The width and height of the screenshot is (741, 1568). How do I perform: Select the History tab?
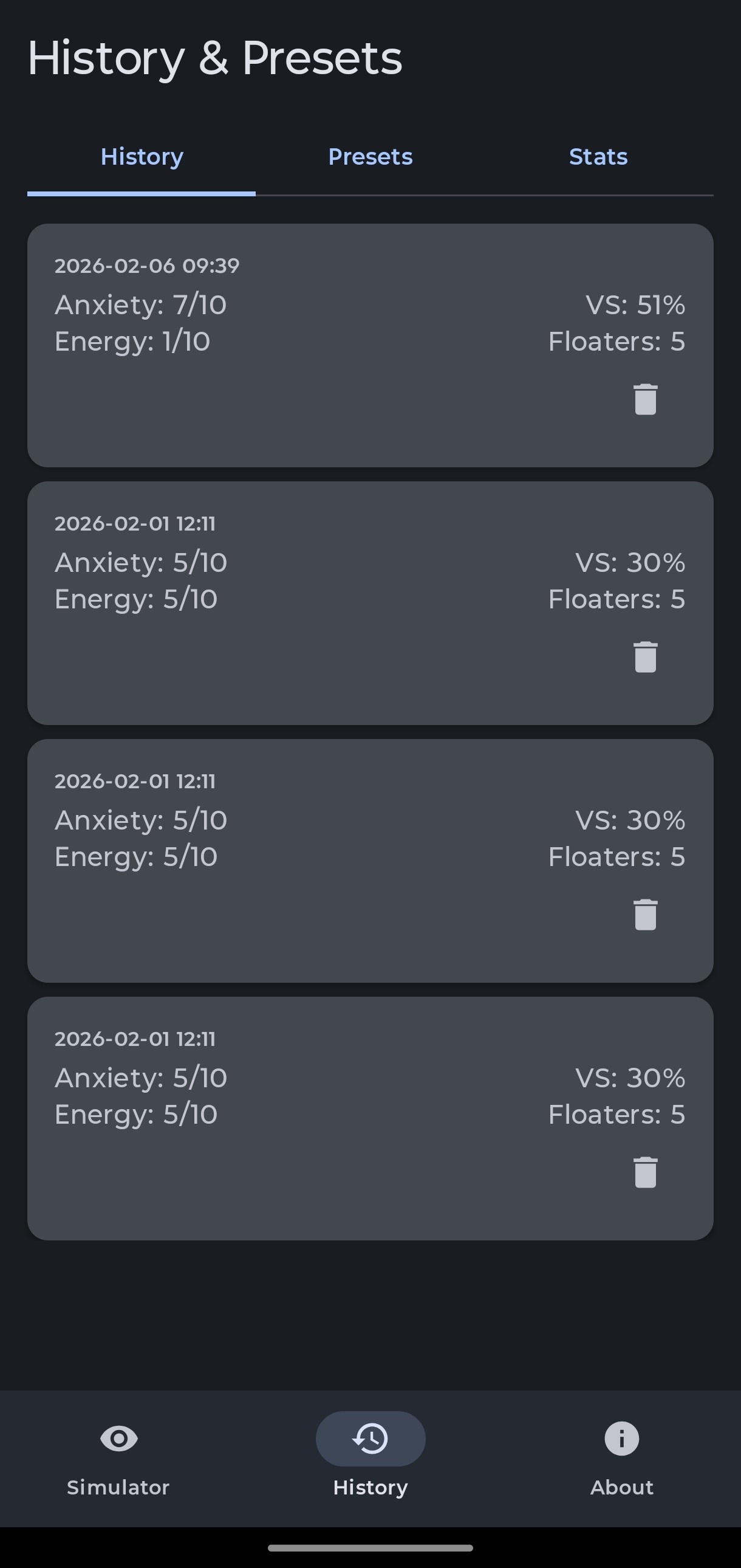tap(141, 156)
